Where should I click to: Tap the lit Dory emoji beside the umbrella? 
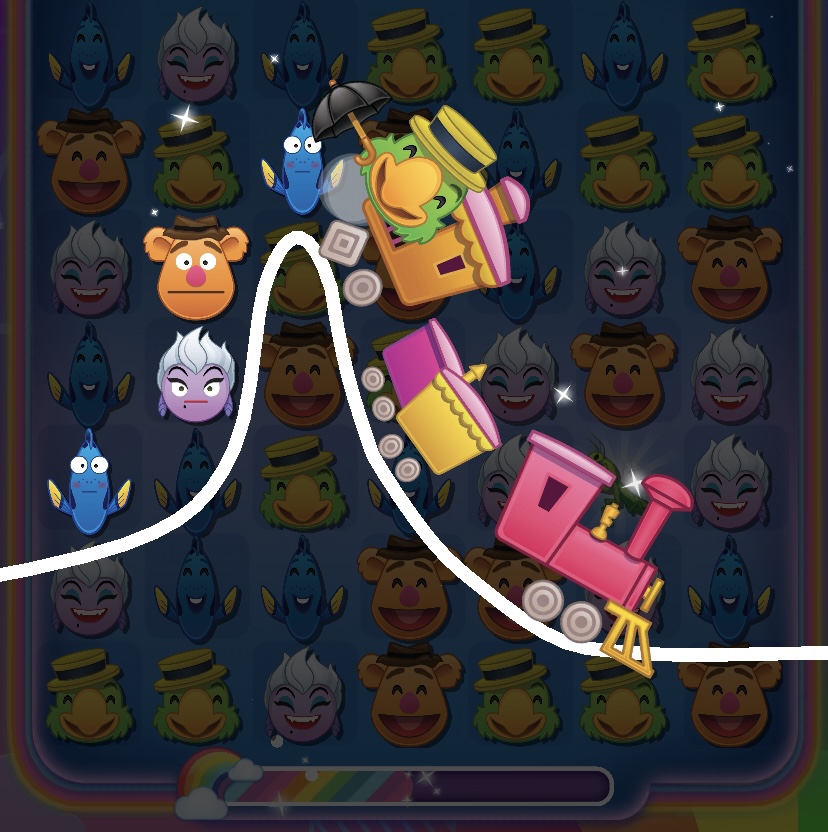coord(299,163)
